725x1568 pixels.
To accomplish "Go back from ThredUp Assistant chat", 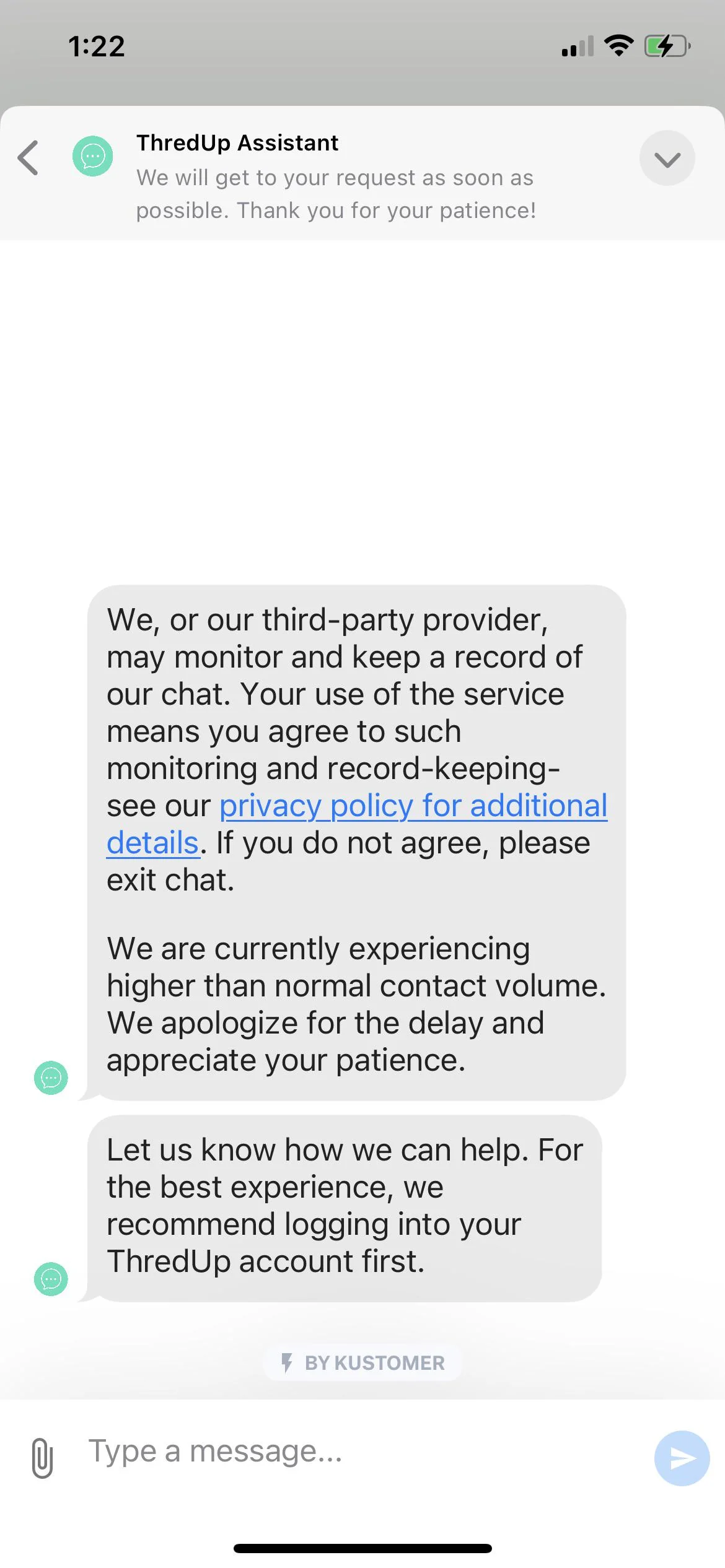I will (29, 158).
